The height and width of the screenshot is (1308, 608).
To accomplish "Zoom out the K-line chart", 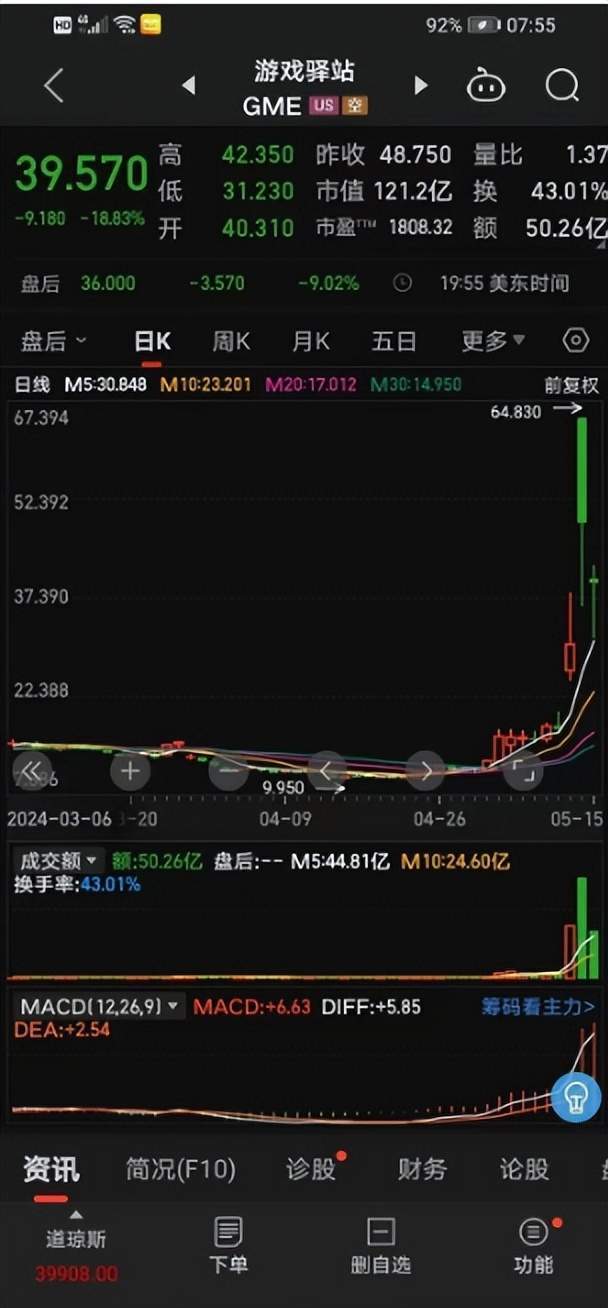I will tap(229, 770).
